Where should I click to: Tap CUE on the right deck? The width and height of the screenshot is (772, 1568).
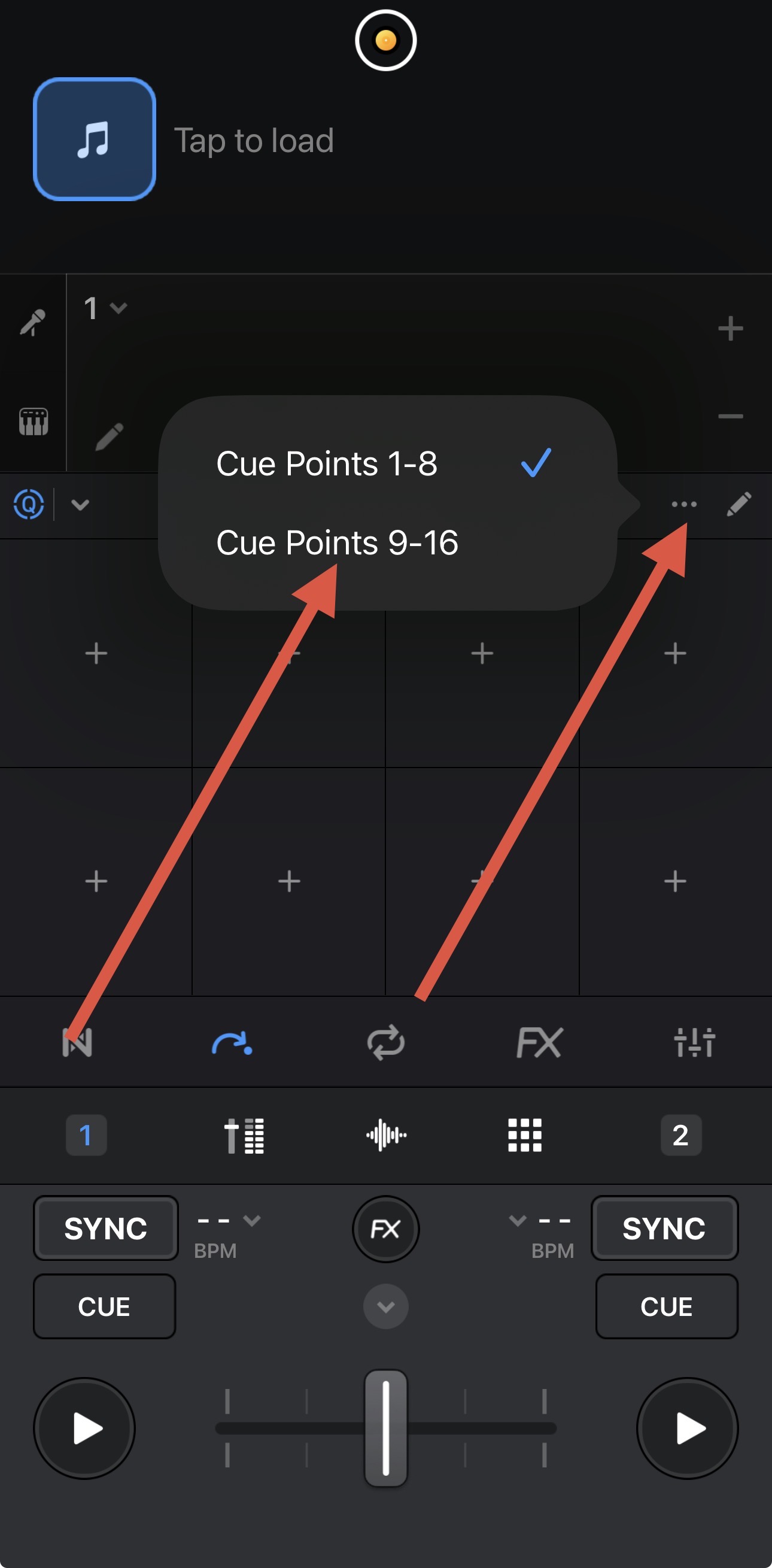coord(666,1306)
